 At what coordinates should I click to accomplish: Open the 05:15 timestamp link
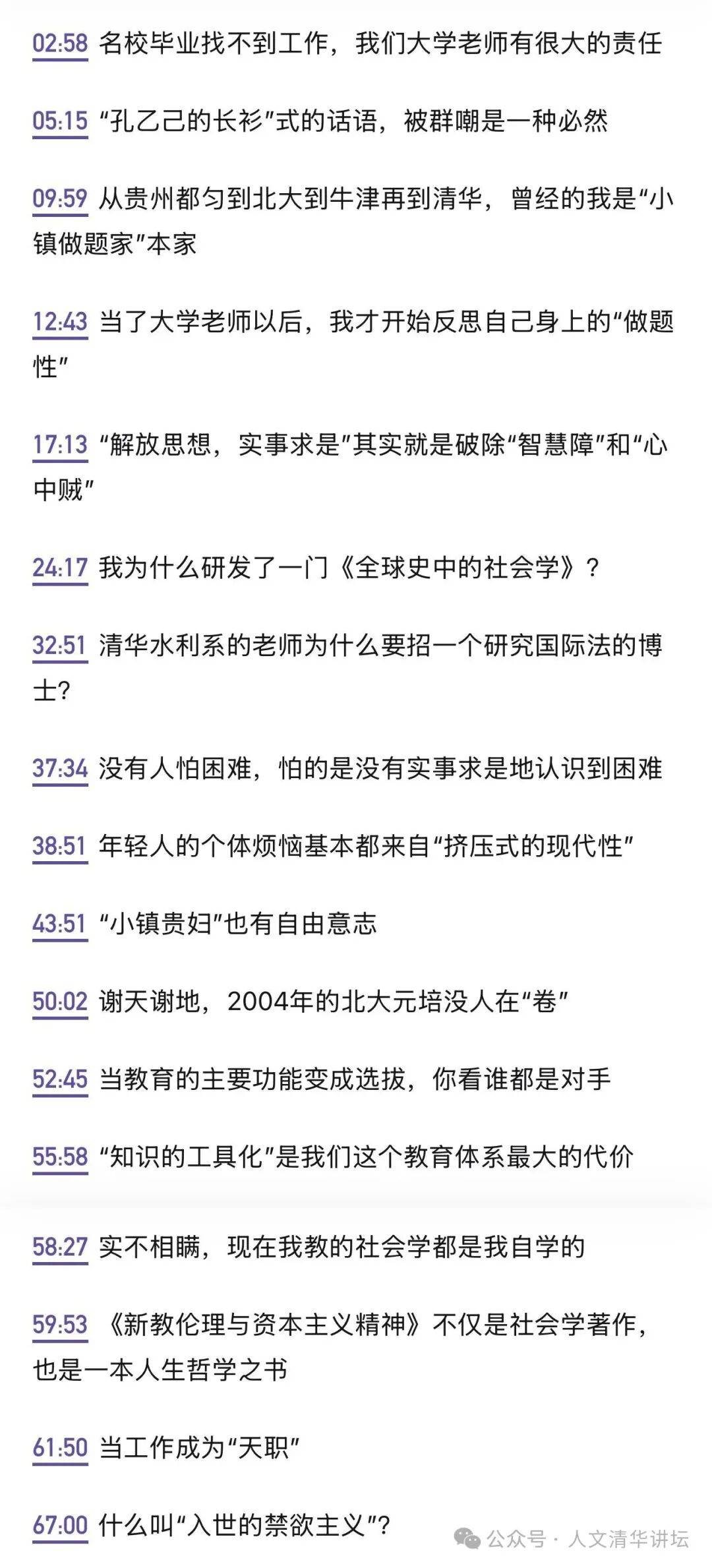pyautogui.click(x=60, y=121)
